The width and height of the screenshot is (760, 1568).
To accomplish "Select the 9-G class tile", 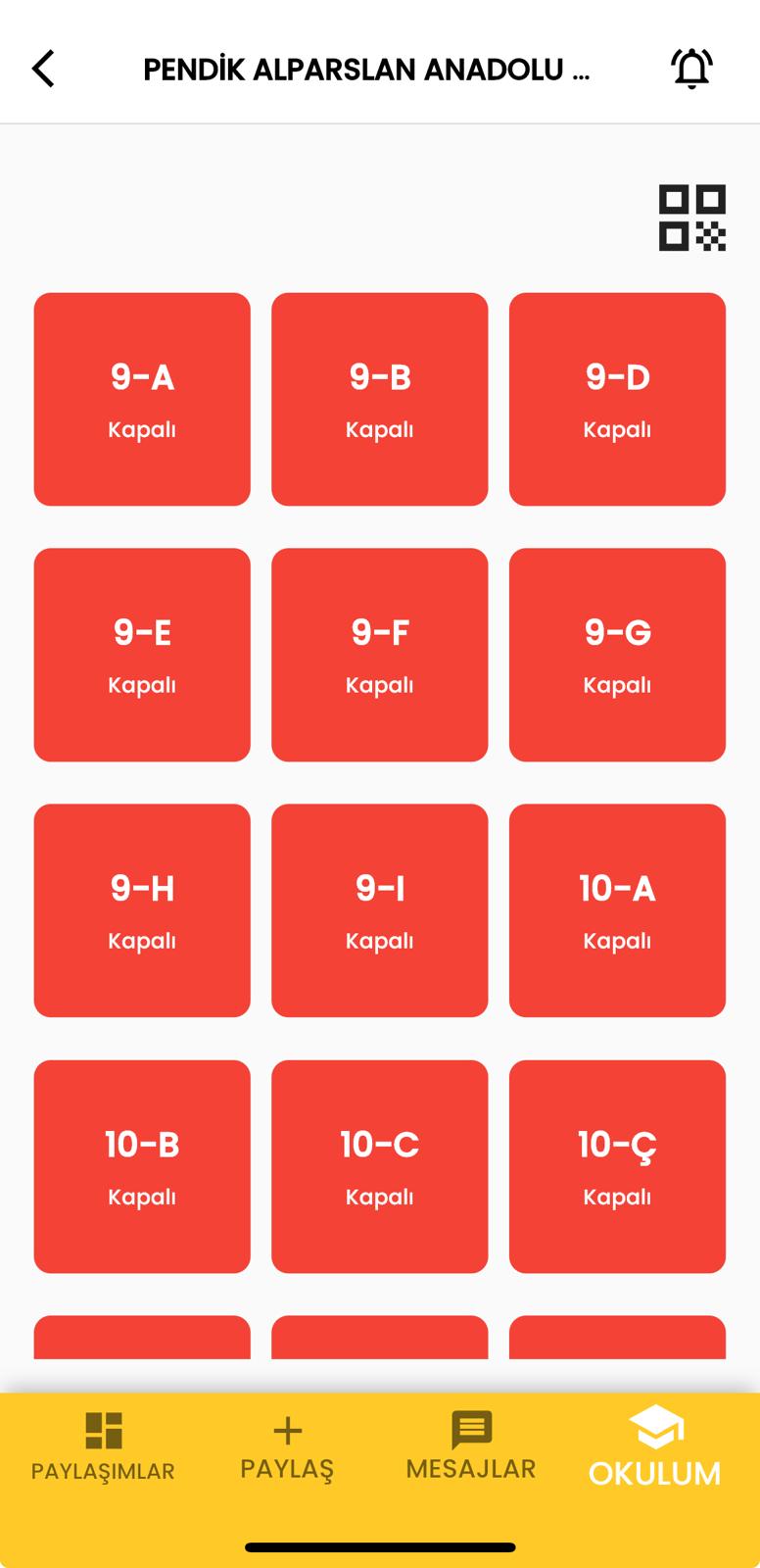I will (617, 655).
